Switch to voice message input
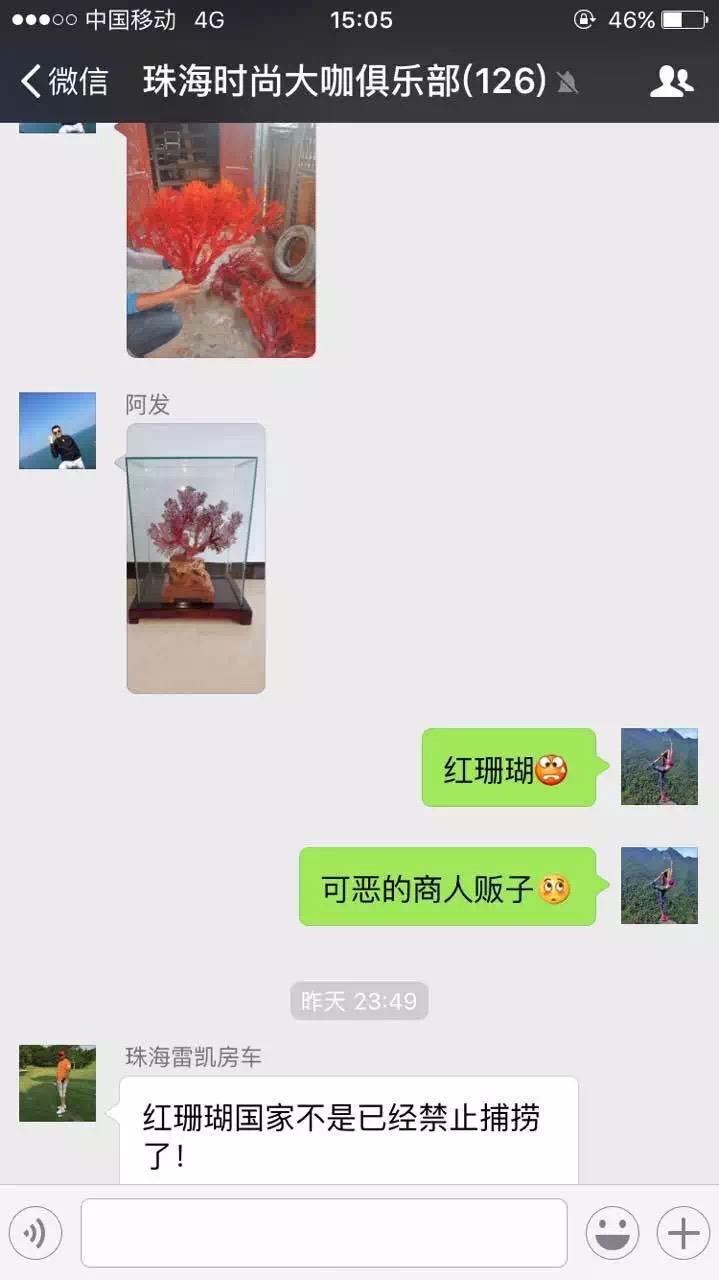 tap(36, 1233)
